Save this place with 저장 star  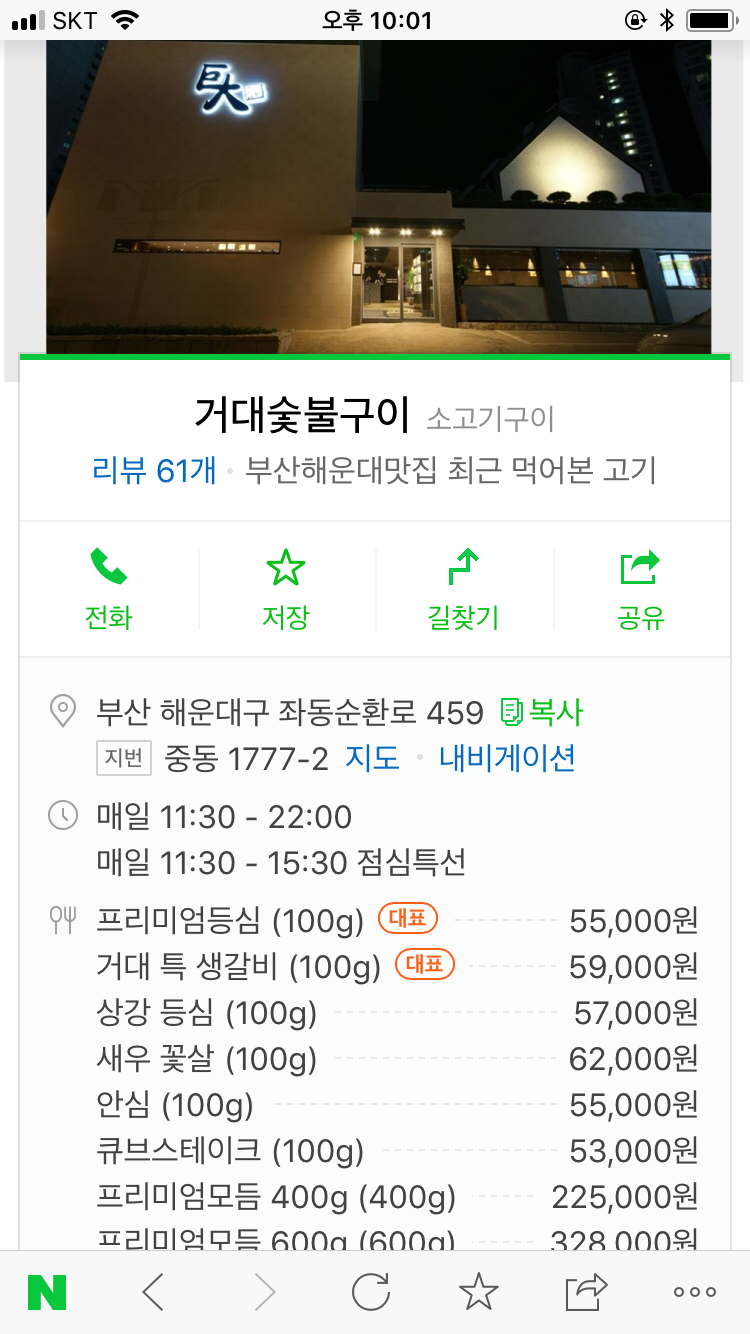point(286,589)
